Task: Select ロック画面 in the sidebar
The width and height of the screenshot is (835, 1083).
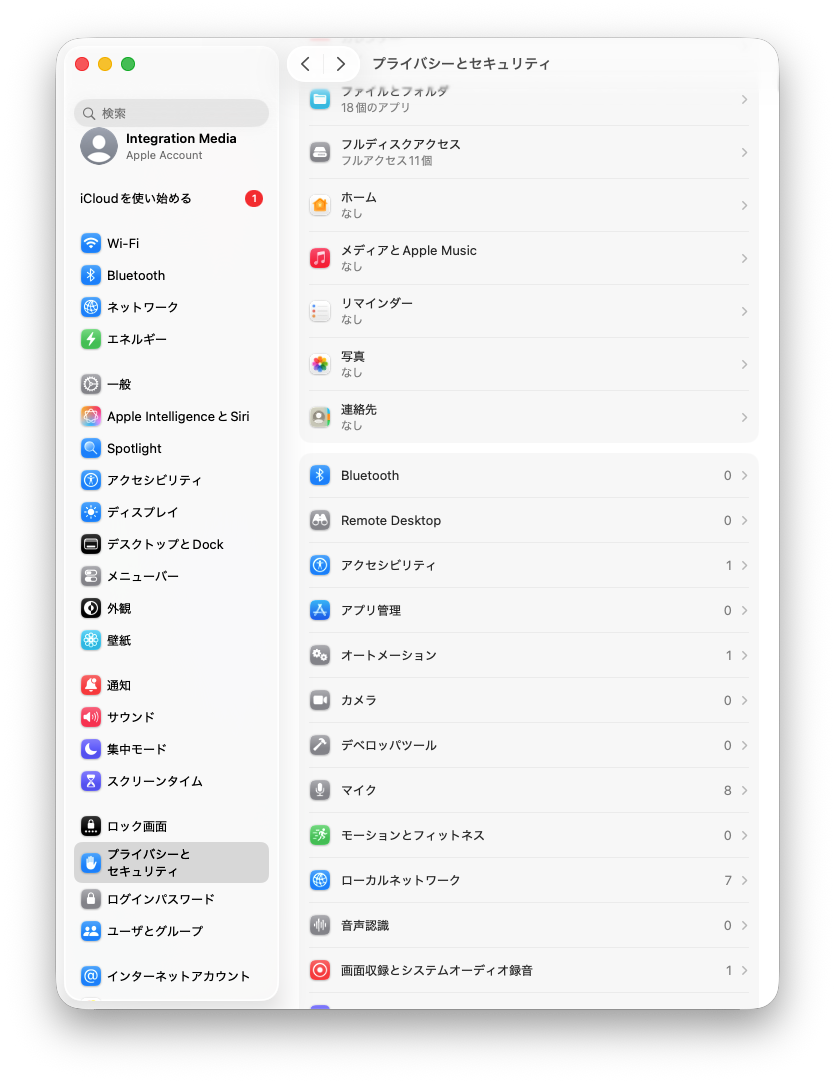Action: (136, 826)
